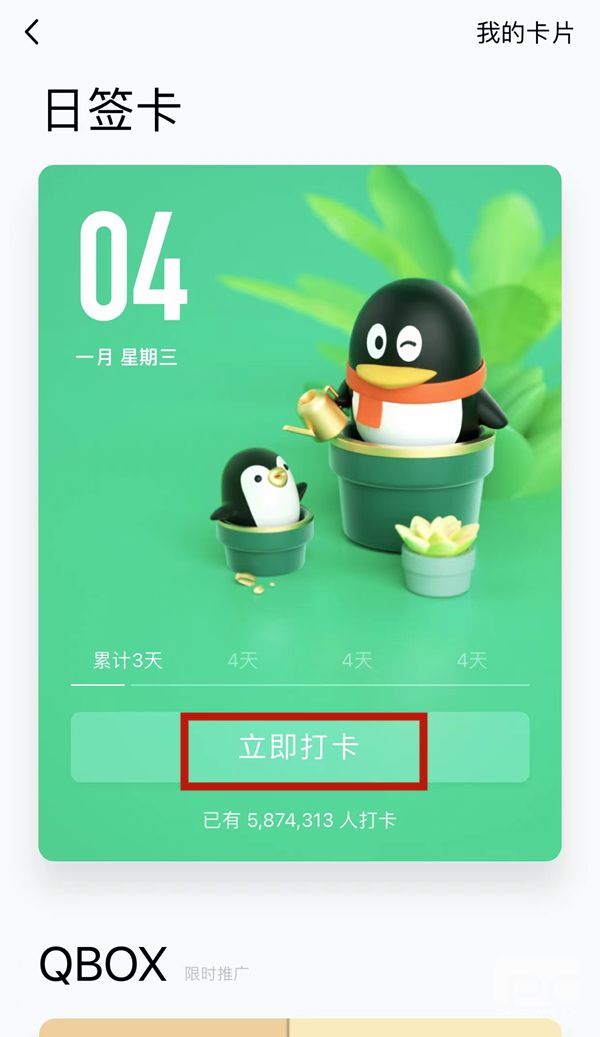Open 我的卡片 in the top right
600x1037 pixels.
pyautogui.click(x=525, y=32)
